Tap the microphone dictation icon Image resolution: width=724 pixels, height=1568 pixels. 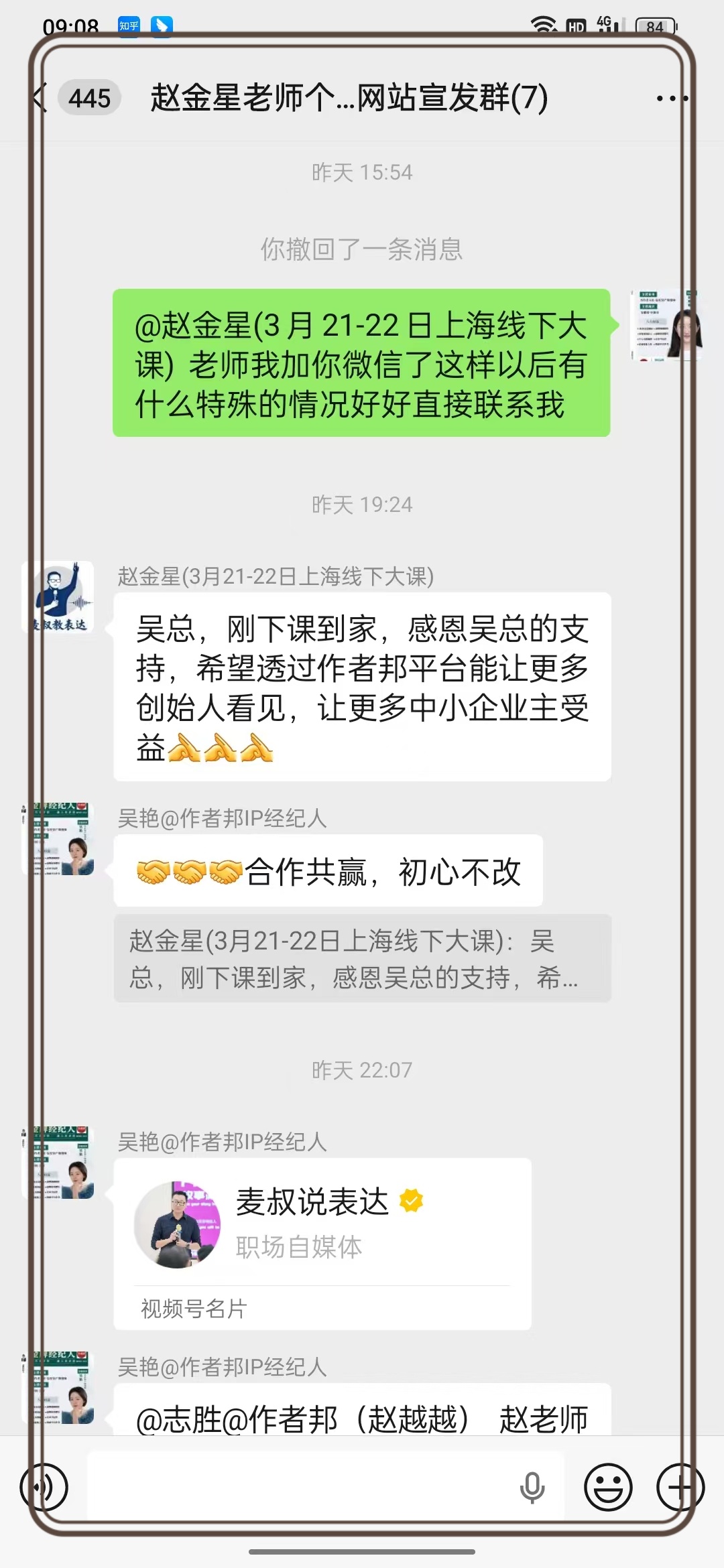(532, 1487)
